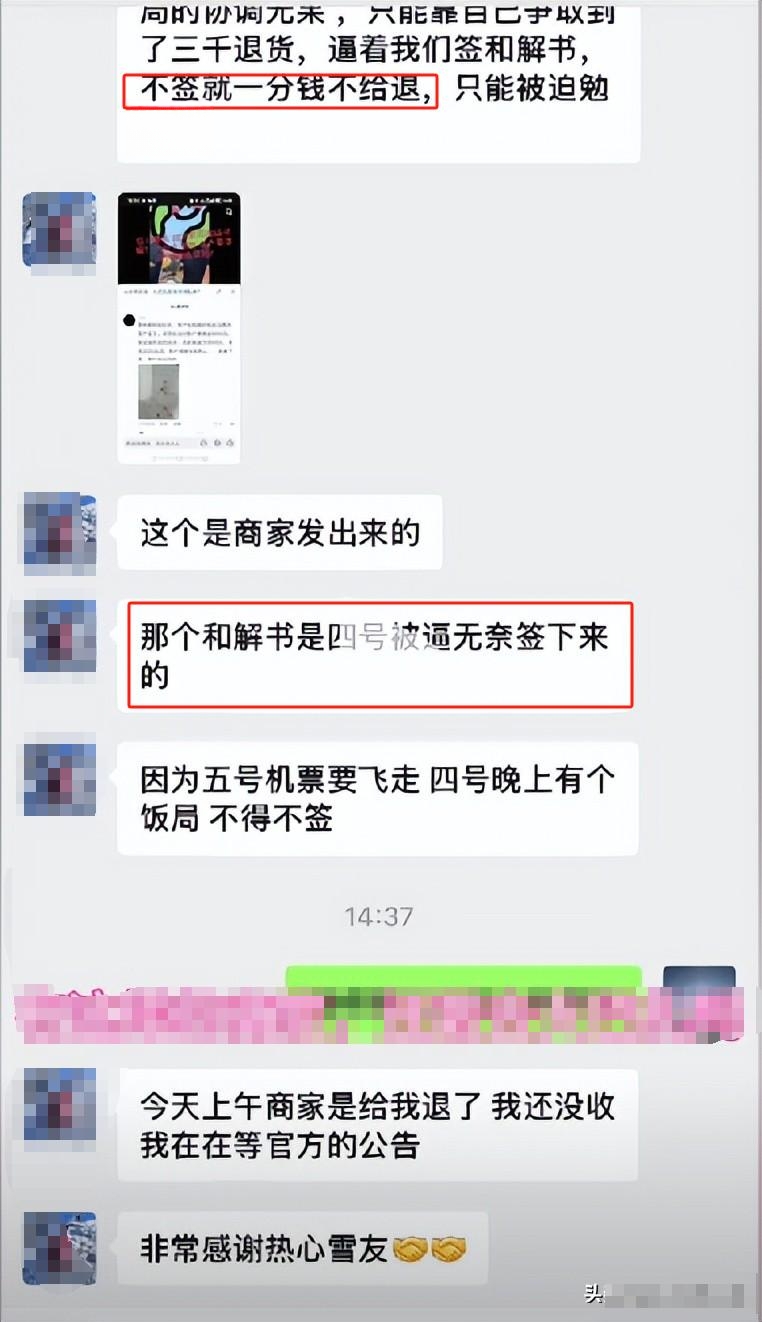Open the shared screenshot image in chat
Image resolution: width=762 pixels, height=1322 pixels.
tap(179, 328)
